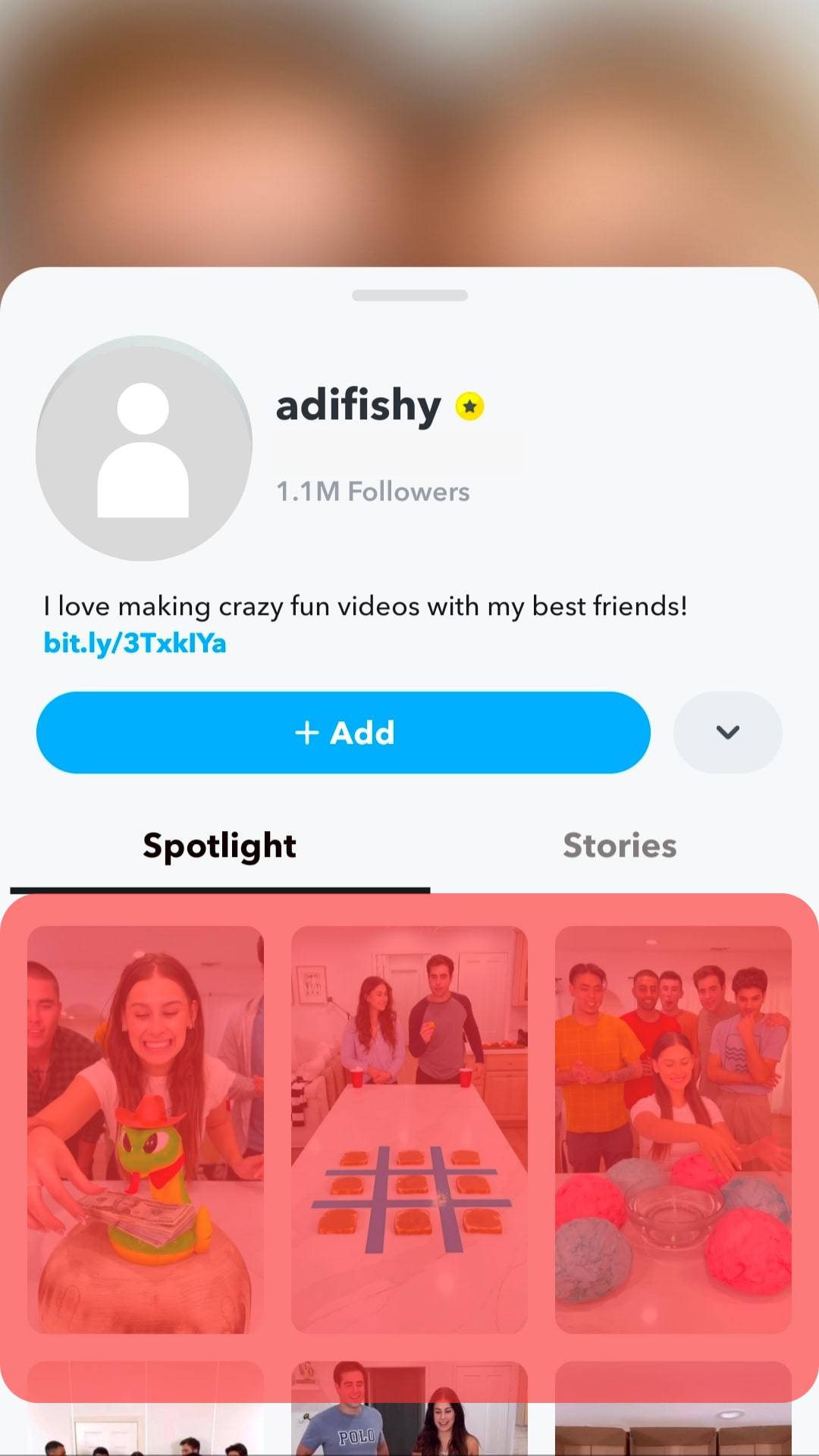Viewport: 819px width, 1456px height.
Task: Tap the username adifishy
Action: [x=358, y=406]
